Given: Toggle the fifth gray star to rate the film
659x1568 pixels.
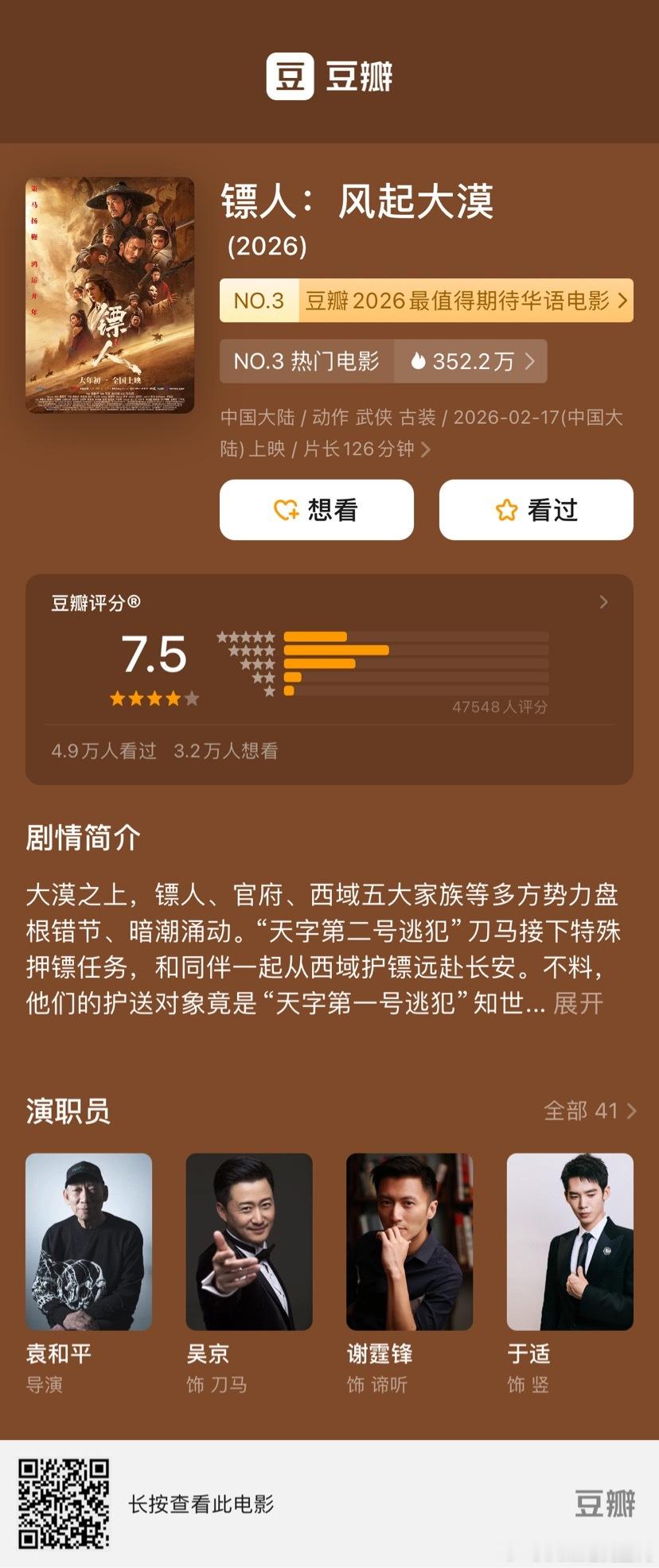Looking at the screenshot, I should 192,698.
